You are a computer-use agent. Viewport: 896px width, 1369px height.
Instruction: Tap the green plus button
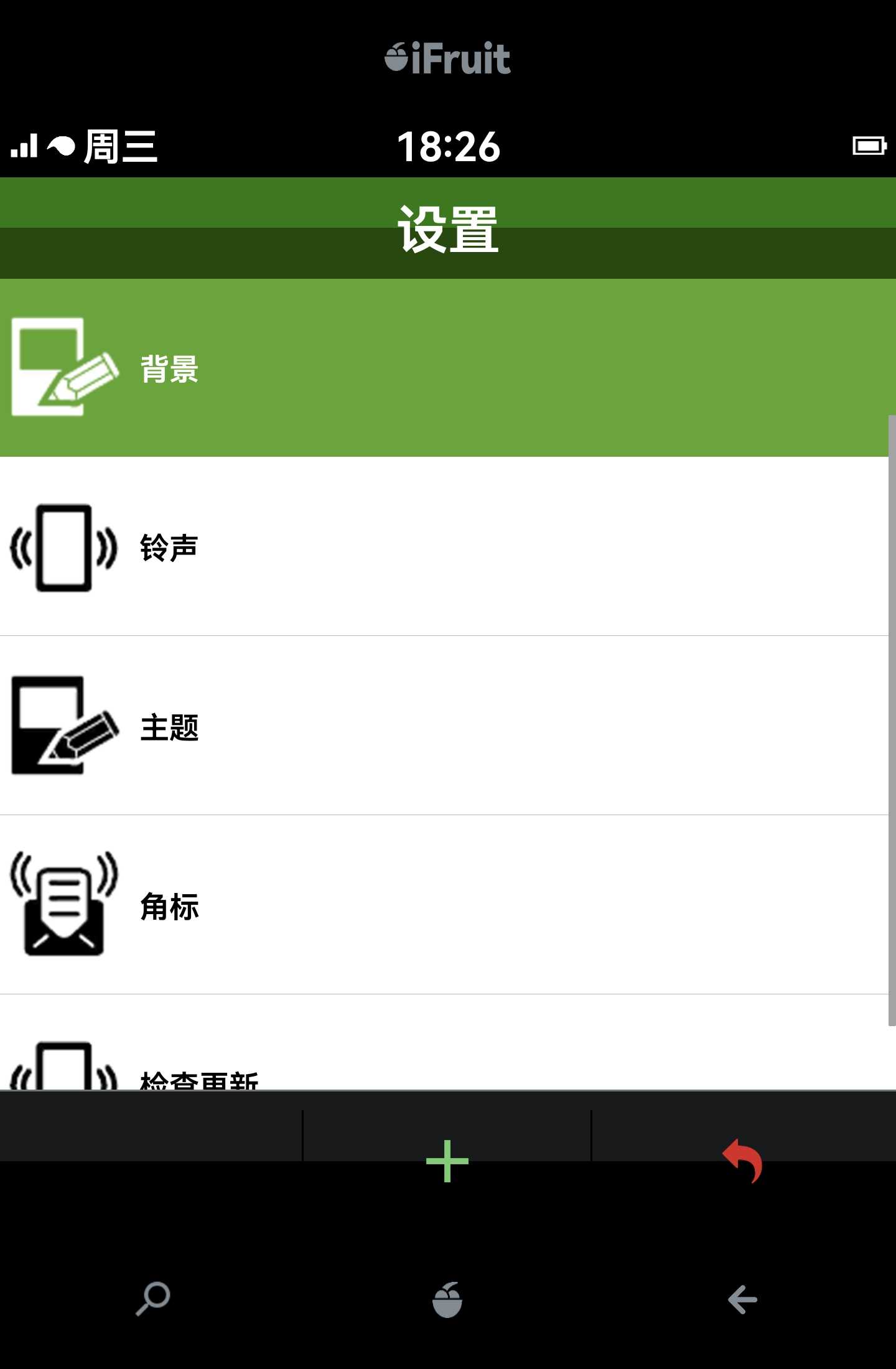[x=447, y=1161]
